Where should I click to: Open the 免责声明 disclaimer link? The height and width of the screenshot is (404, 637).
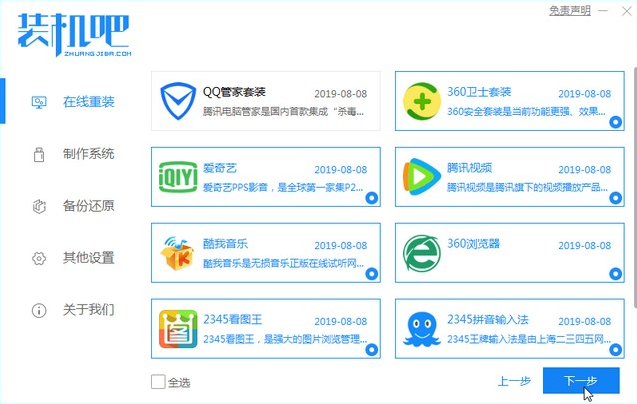(x=569, y=10)
